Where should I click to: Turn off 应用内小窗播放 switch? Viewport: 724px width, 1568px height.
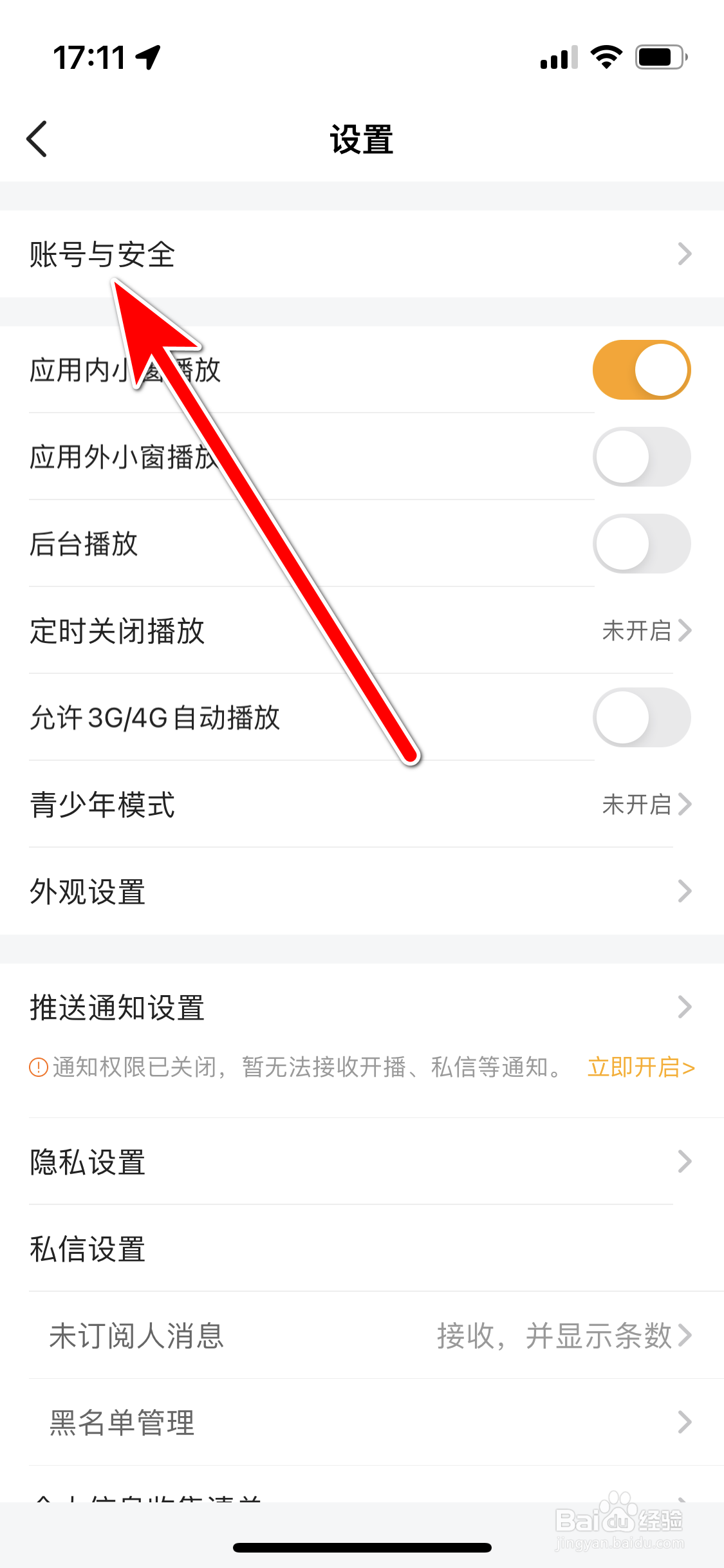(642, 369)
